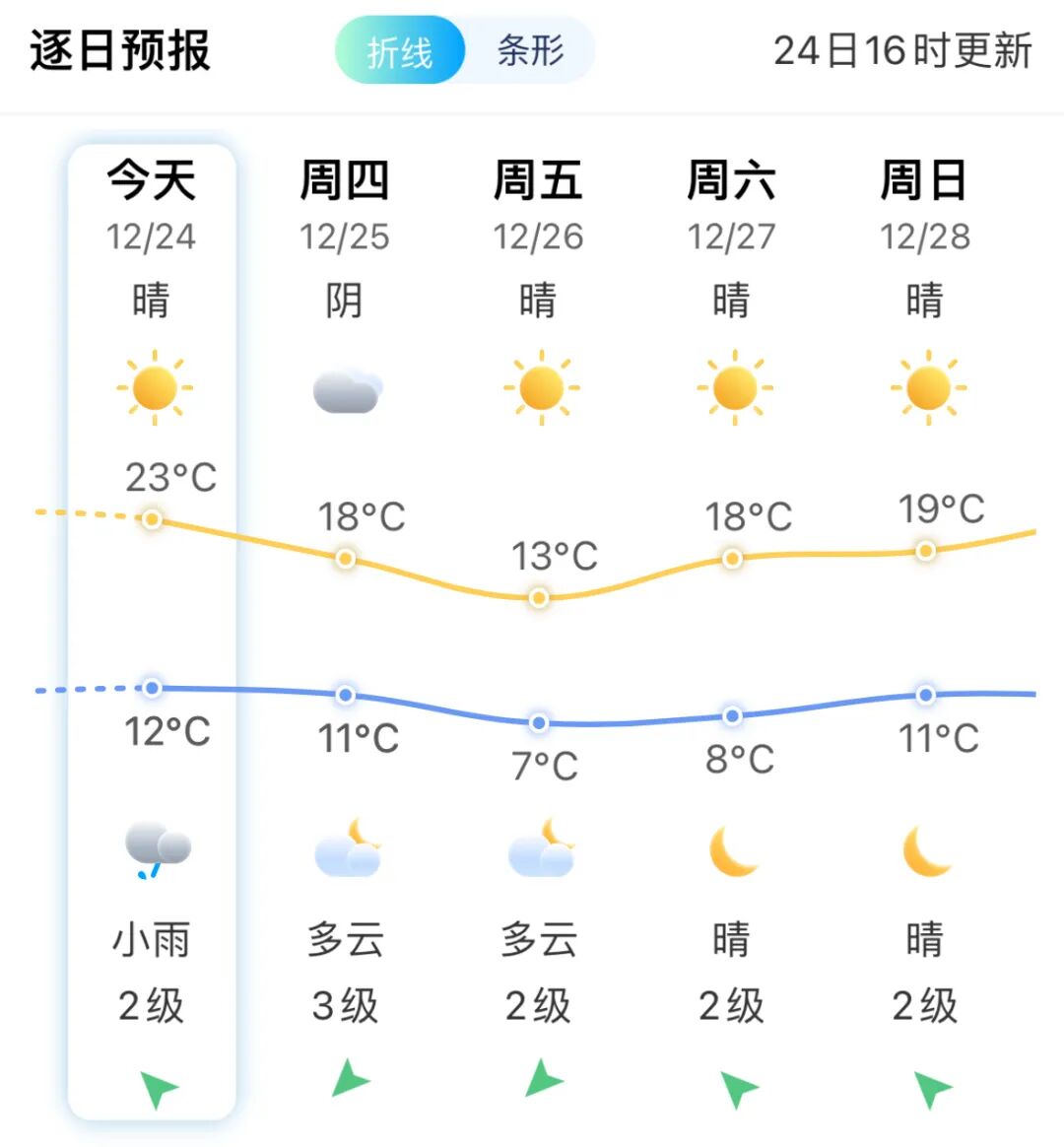Image resolution: width=1064 pixels, height=1147 pixels.
Task: Open the 周四 12/25 forecast column
Action: pos(345,631)
